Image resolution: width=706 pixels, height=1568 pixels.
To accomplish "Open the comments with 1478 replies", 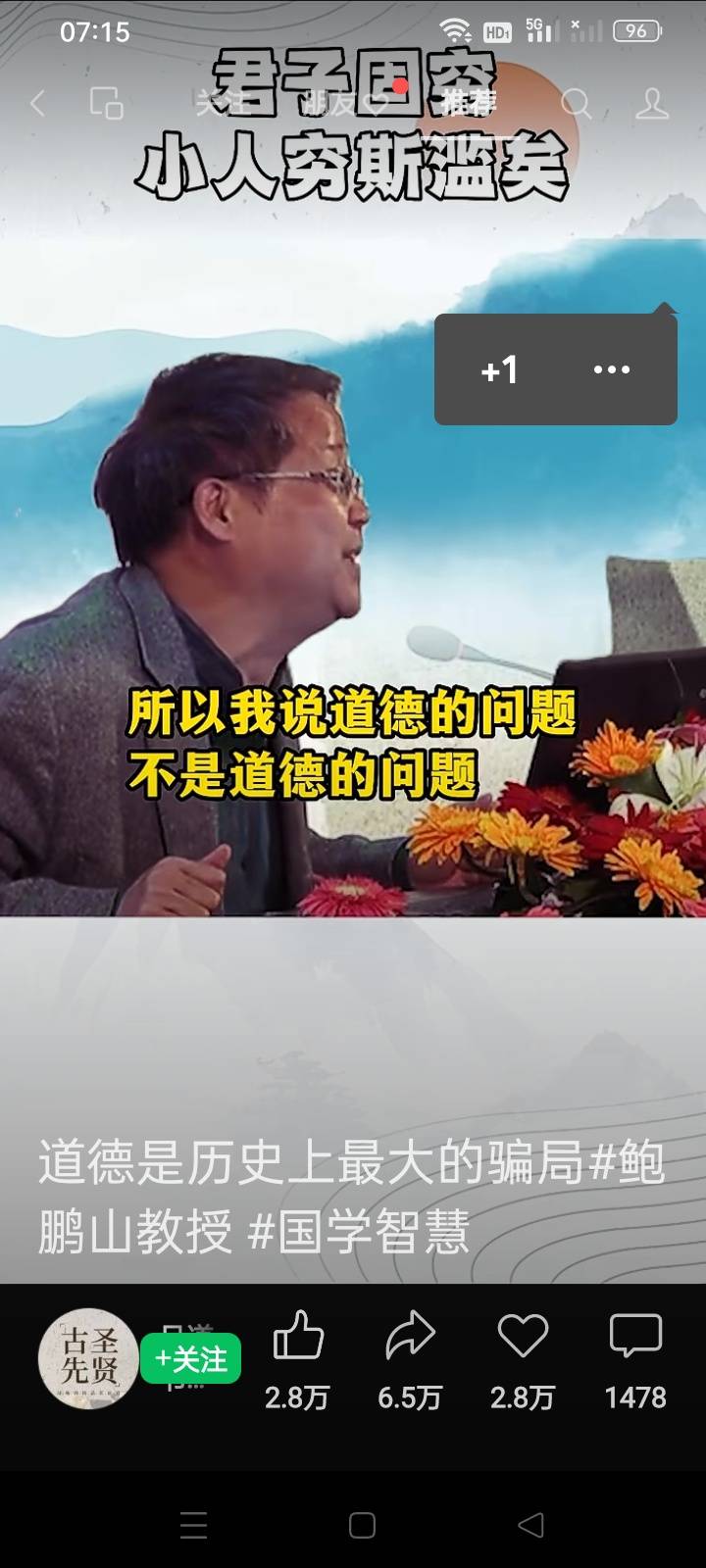I will (635, 1337).
